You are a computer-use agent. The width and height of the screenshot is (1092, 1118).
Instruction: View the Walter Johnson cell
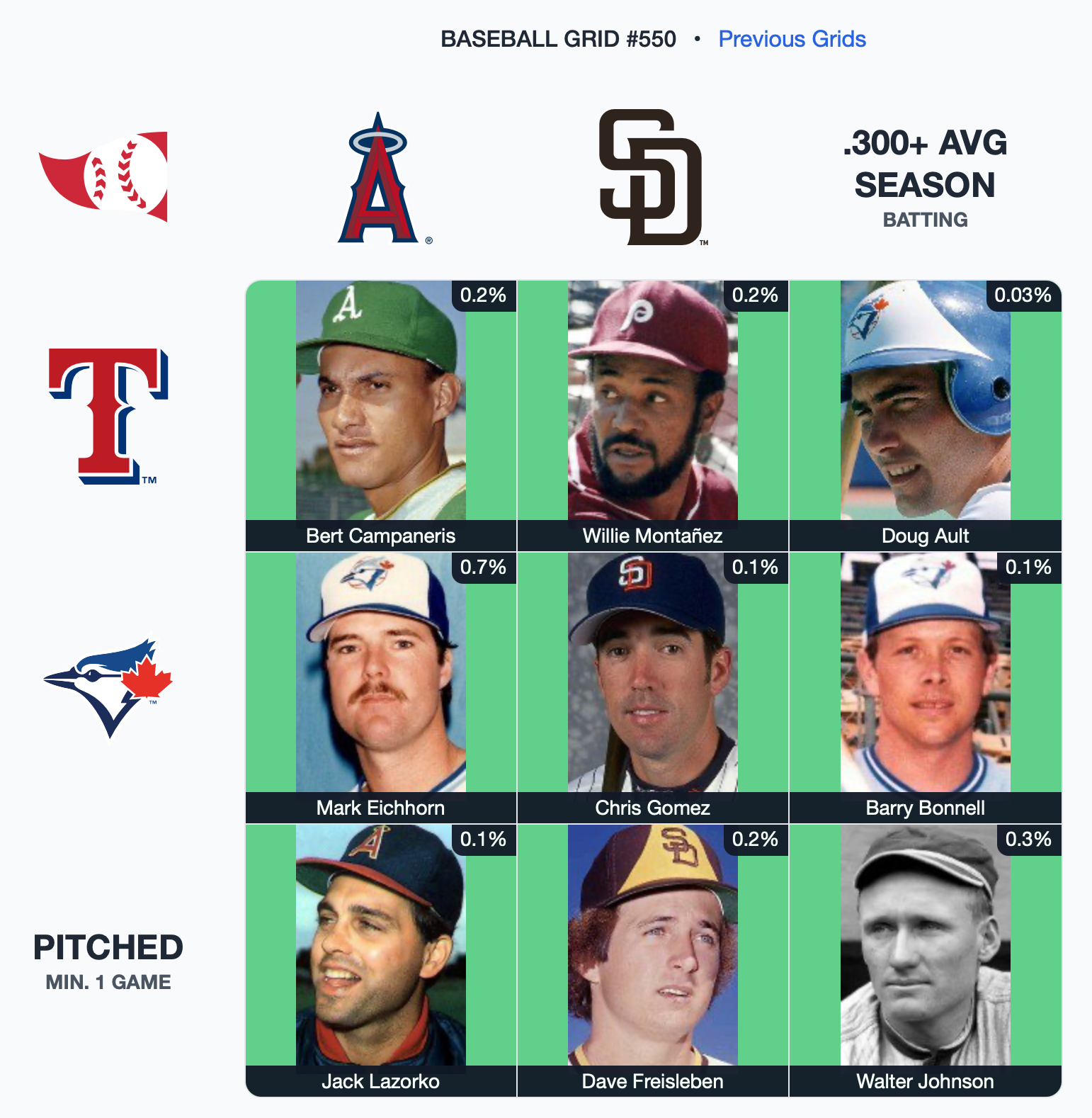tap(925, 959)
